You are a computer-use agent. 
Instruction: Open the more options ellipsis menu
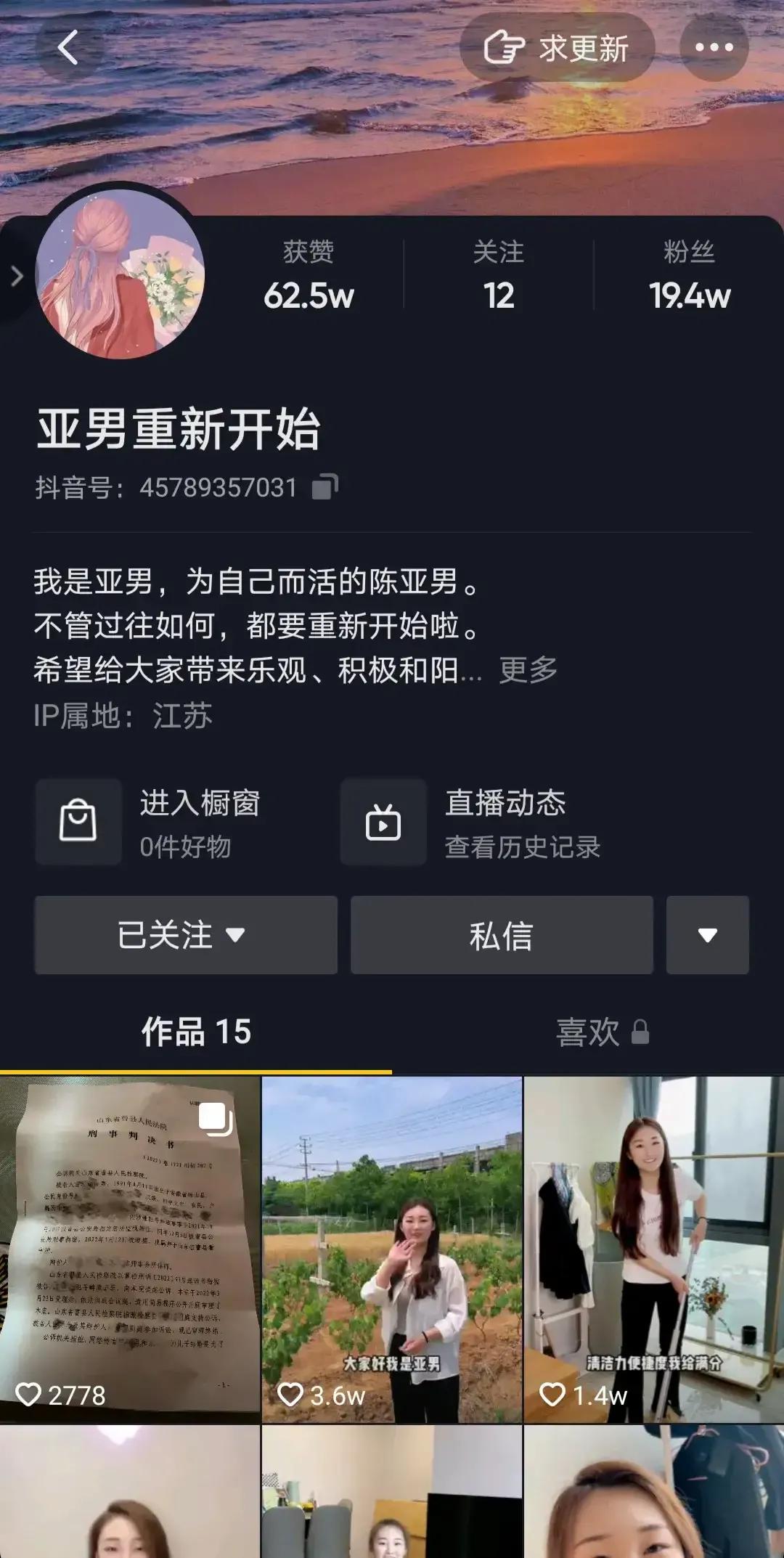coord(714,48)
